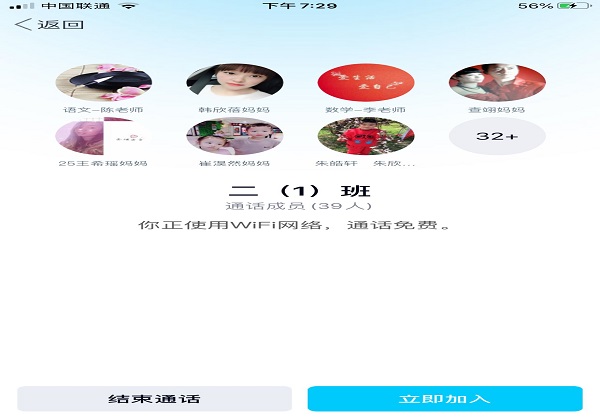Join the call with 立即加入

[x=445, y=398]
